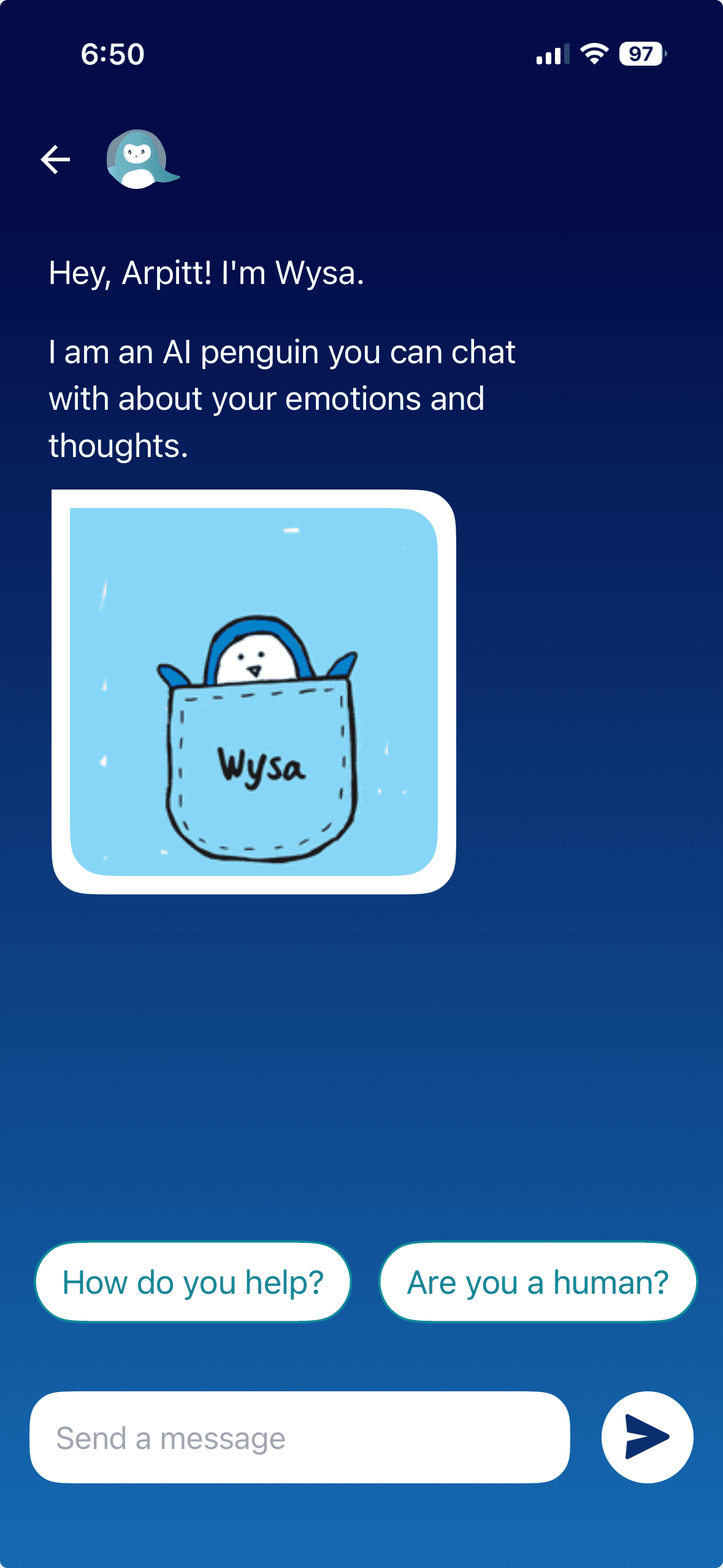Viewport: 723px width, 1568px height.
Task: Select the Wi-Fi indicator in status bar
Action: 594,54
